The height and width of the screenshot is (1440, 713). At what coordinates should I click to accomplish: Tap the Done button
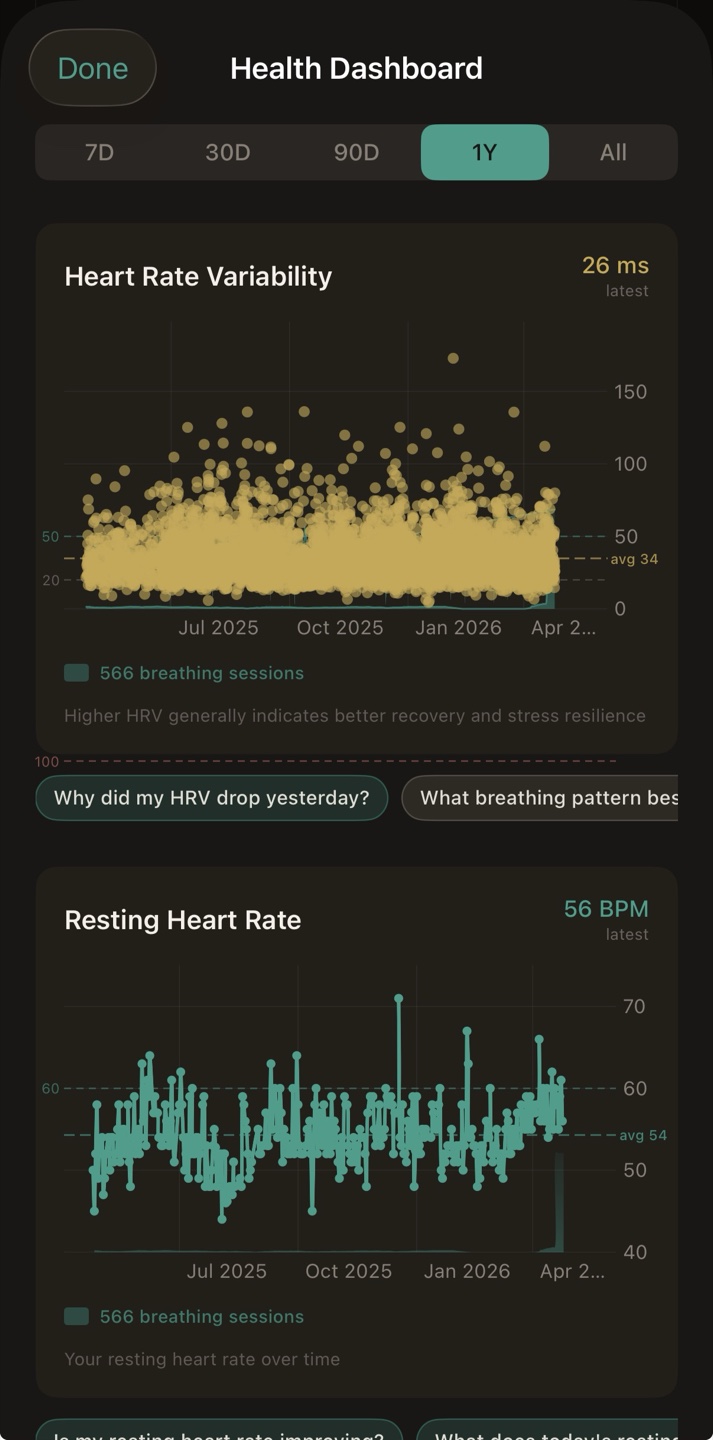coord(92,68)
